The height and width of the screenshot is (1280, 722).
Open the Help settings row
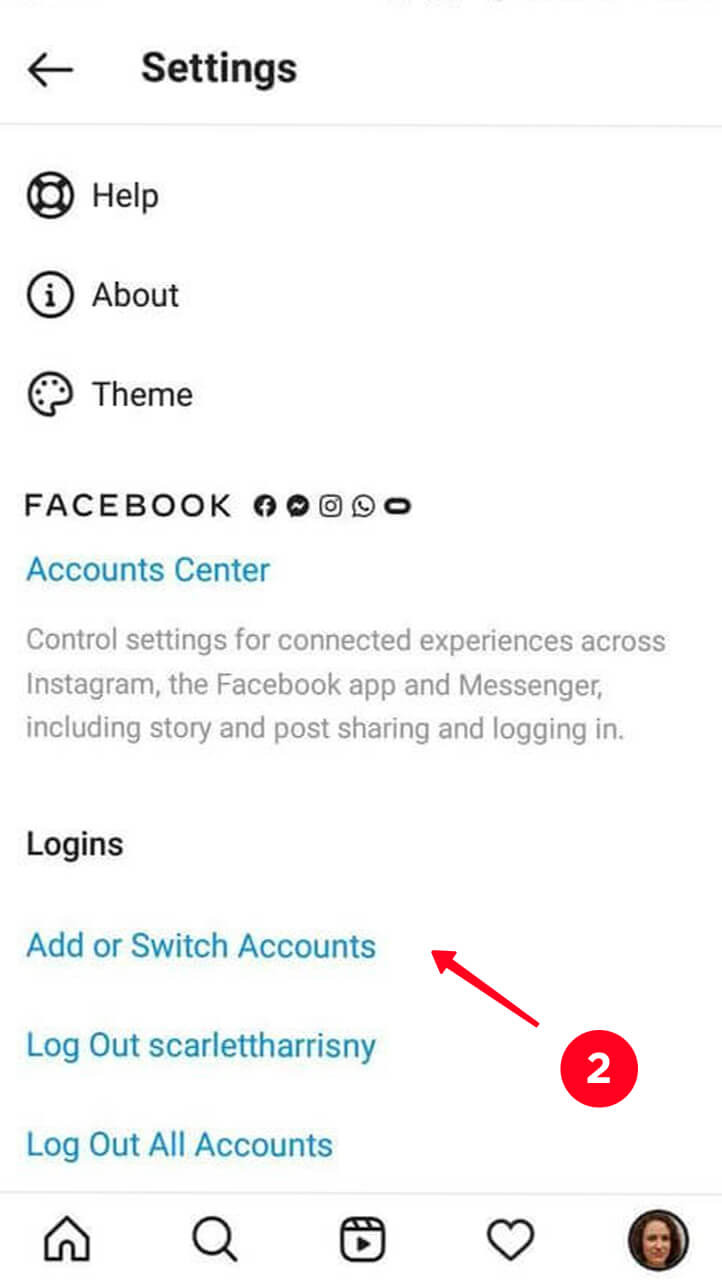point(361,196)
